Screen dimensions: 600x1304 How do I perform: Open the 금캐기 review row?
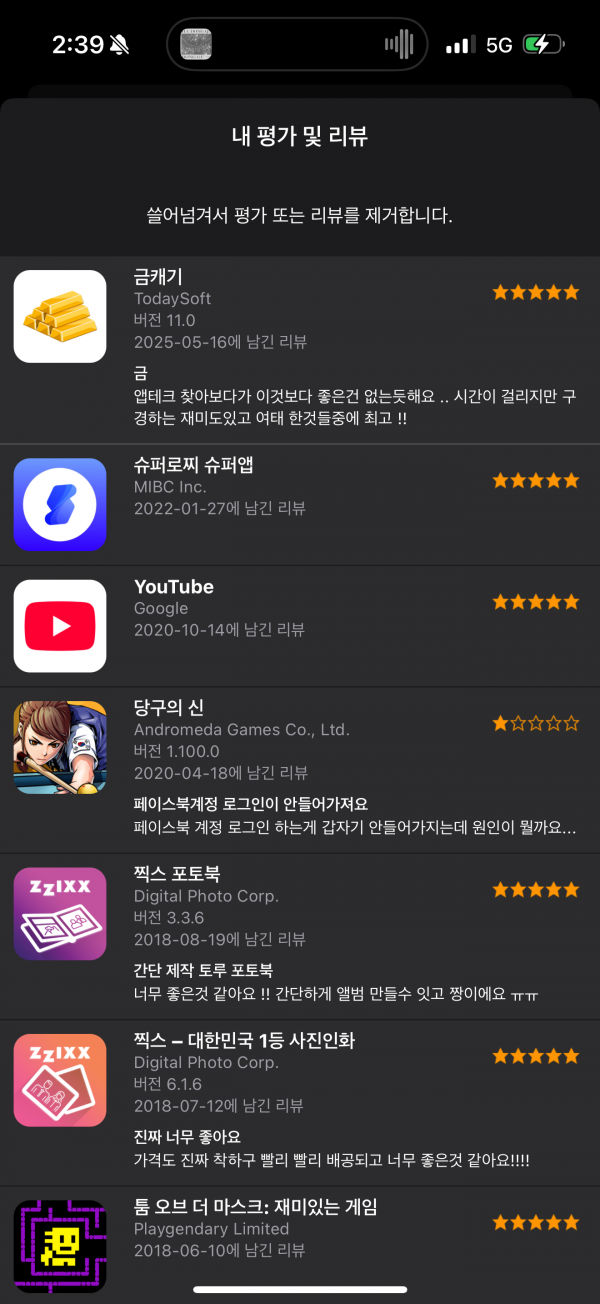300,349
